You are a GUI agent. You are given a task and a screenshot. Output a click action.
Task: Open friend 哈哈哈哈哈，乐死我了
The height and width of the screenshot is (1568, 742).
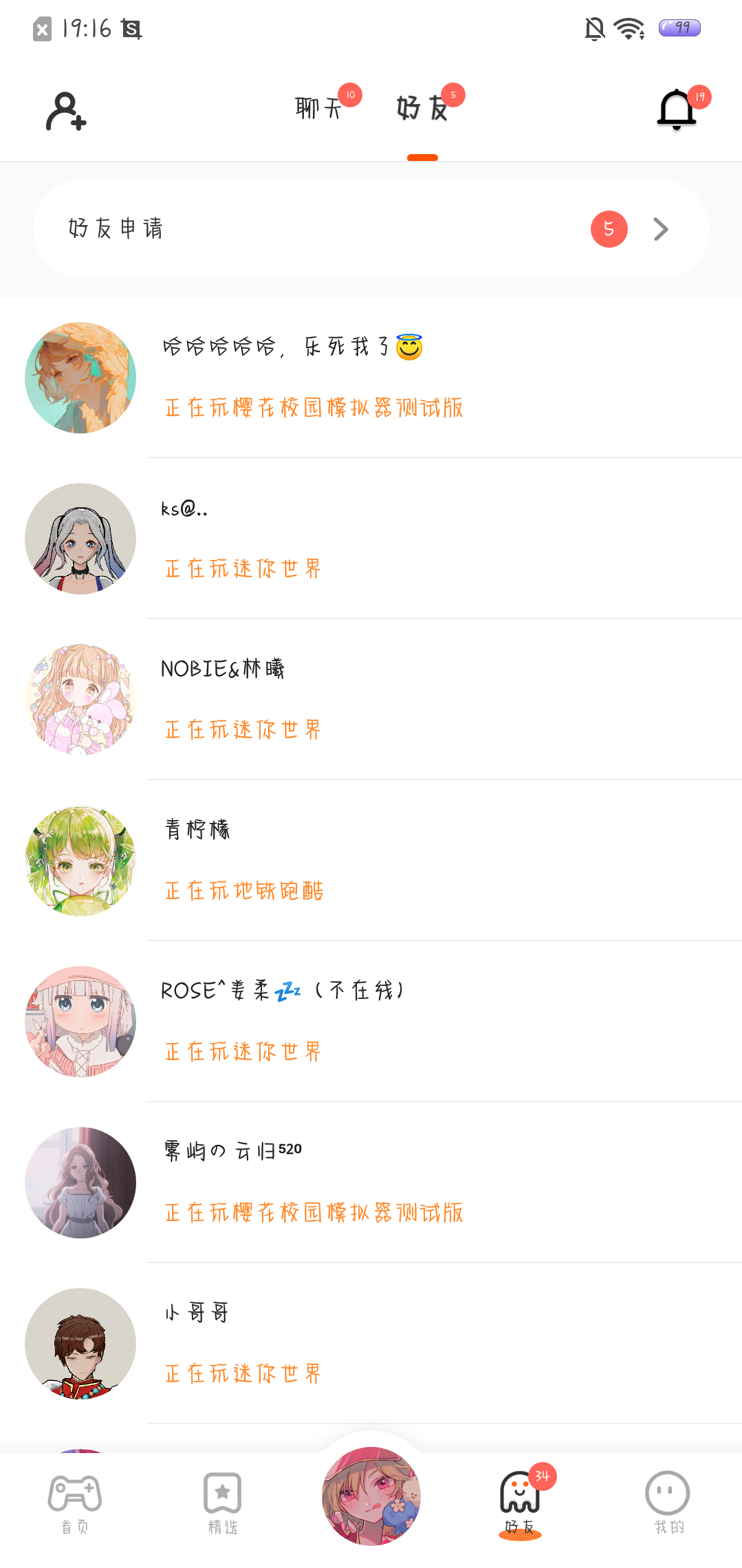(371, 378)
